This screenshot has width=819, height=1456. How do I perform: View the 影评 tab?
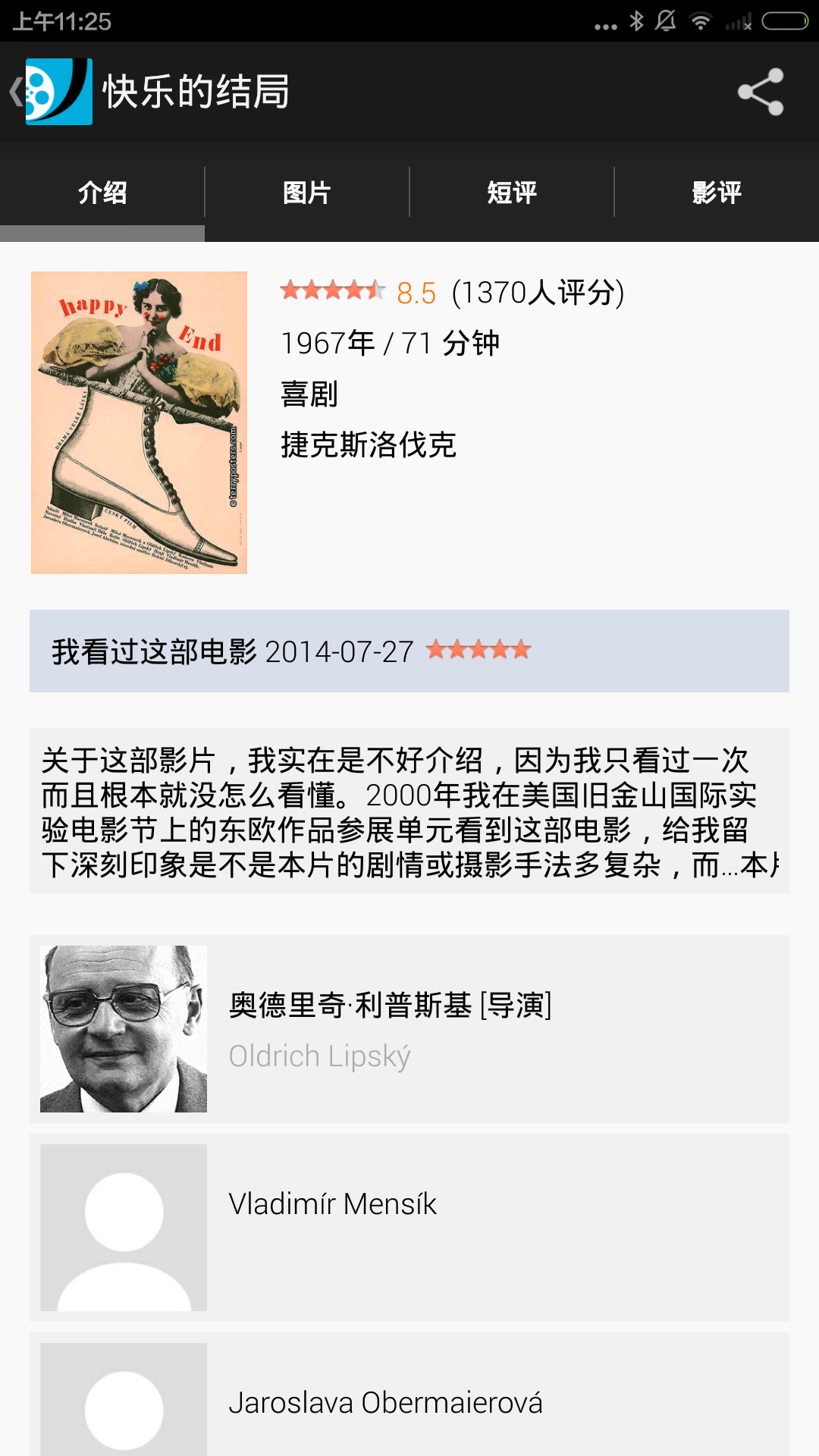717,193
